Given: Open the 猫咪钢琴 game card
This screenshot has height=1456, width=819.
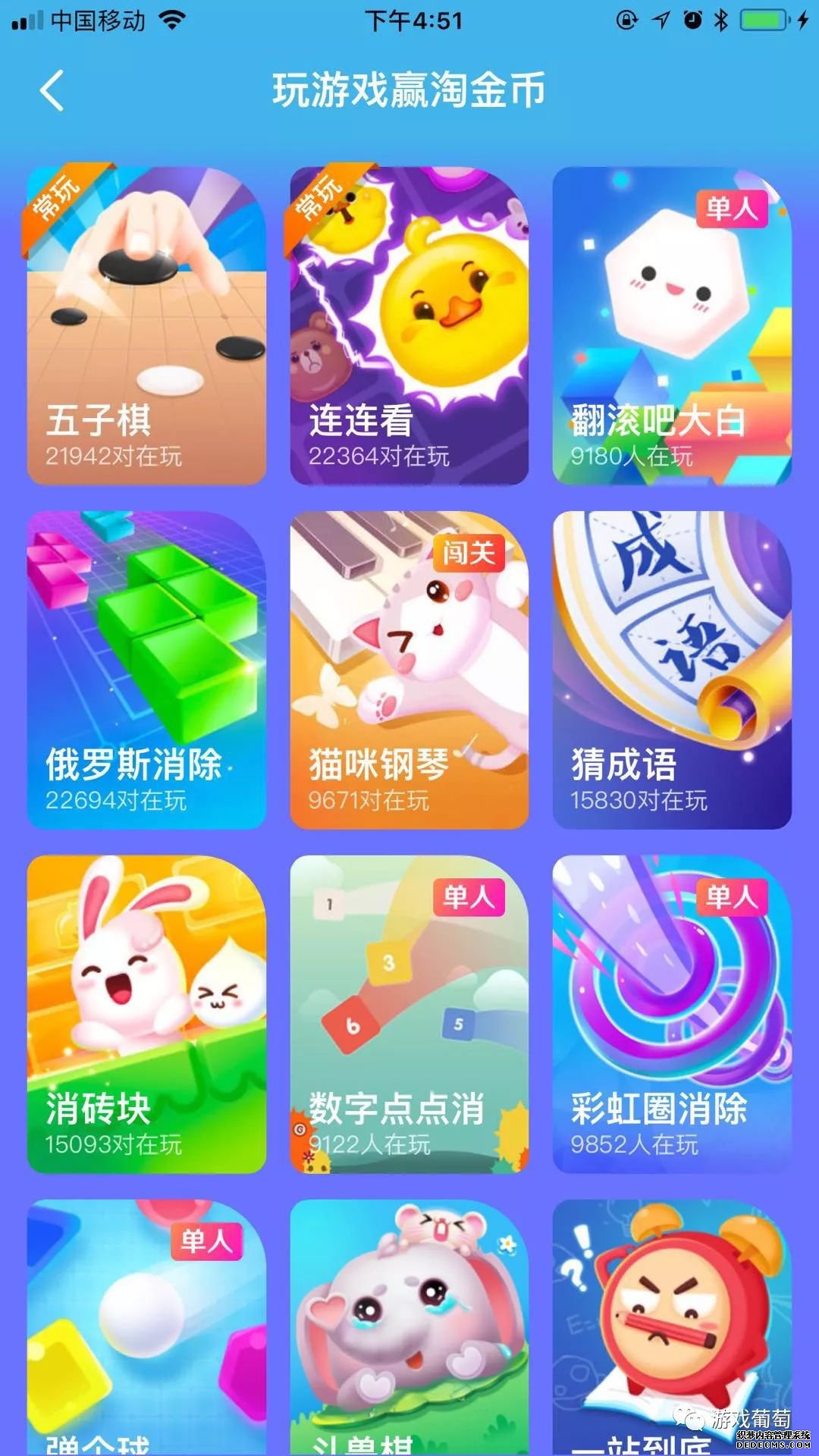Looking at the screenshot, I should pyautogui.click(x=409, y=670).
